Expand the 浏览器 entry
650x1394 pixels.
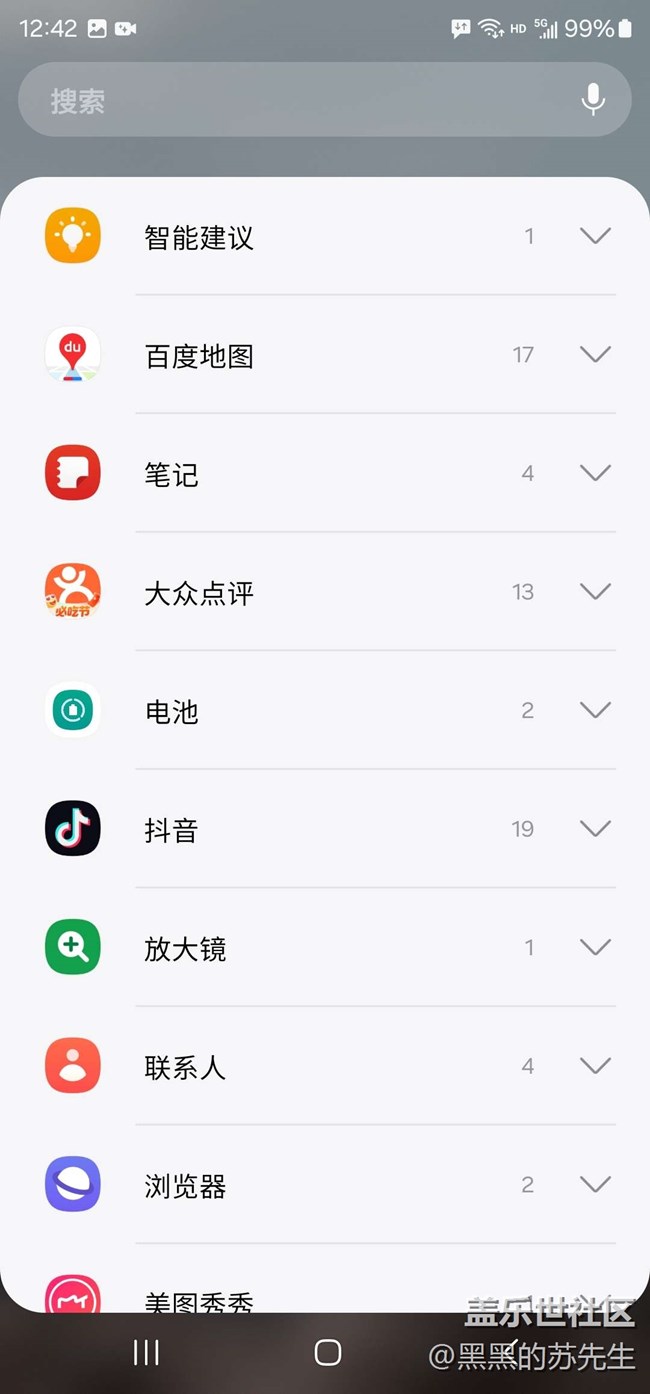click(x=595, y=1184)
